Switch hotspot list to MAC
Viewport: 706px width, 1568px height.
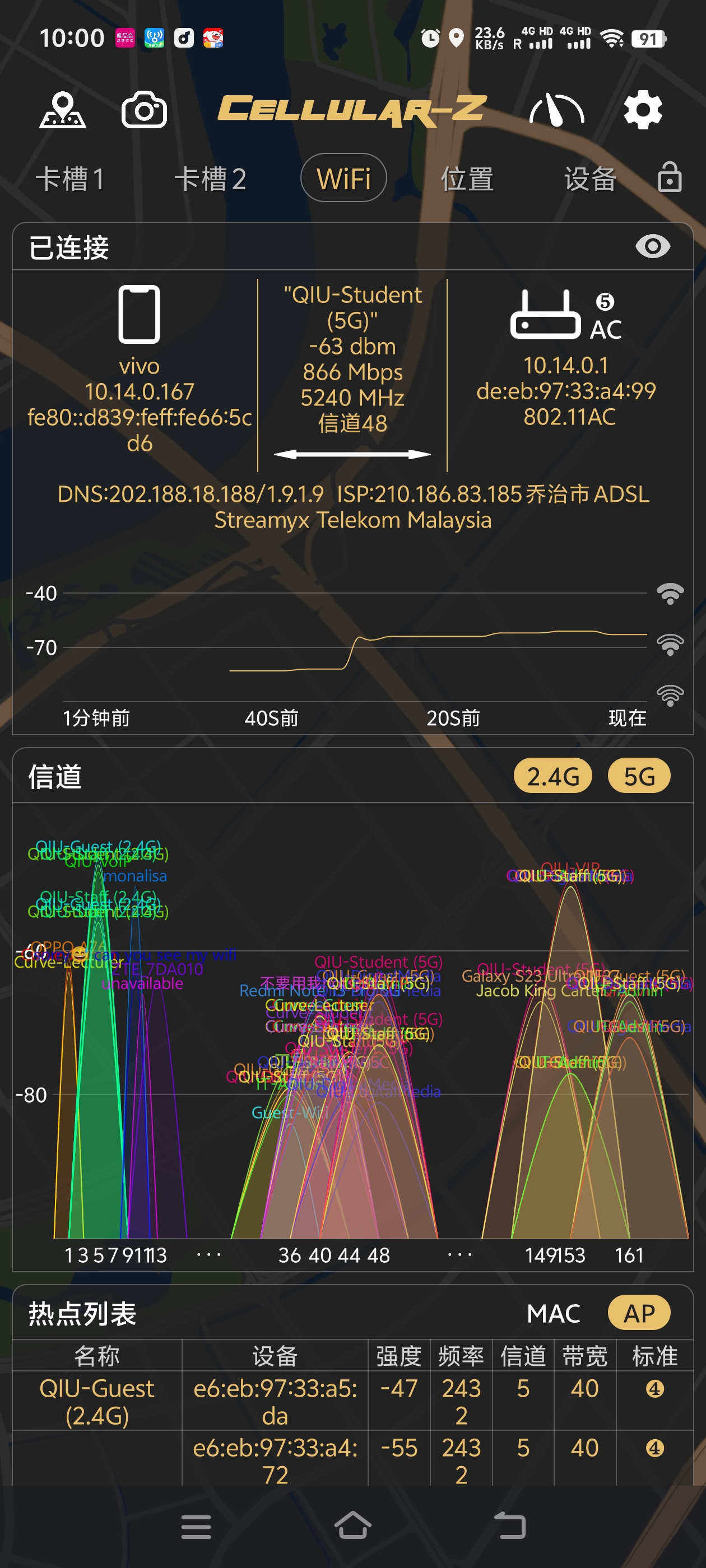point(553,1313)
